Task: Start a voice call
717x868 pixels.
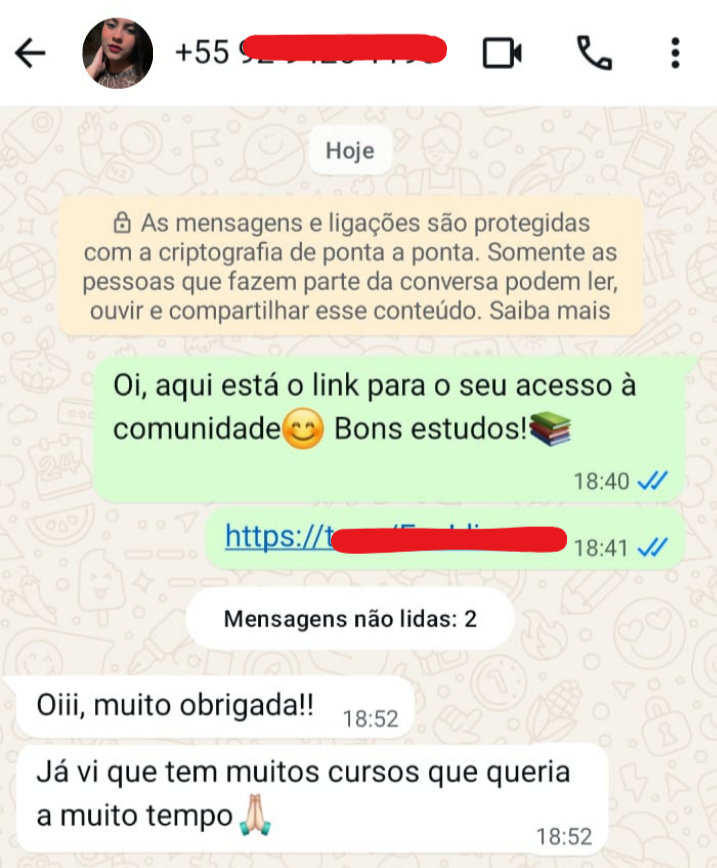Action: [x=594, y=53]
